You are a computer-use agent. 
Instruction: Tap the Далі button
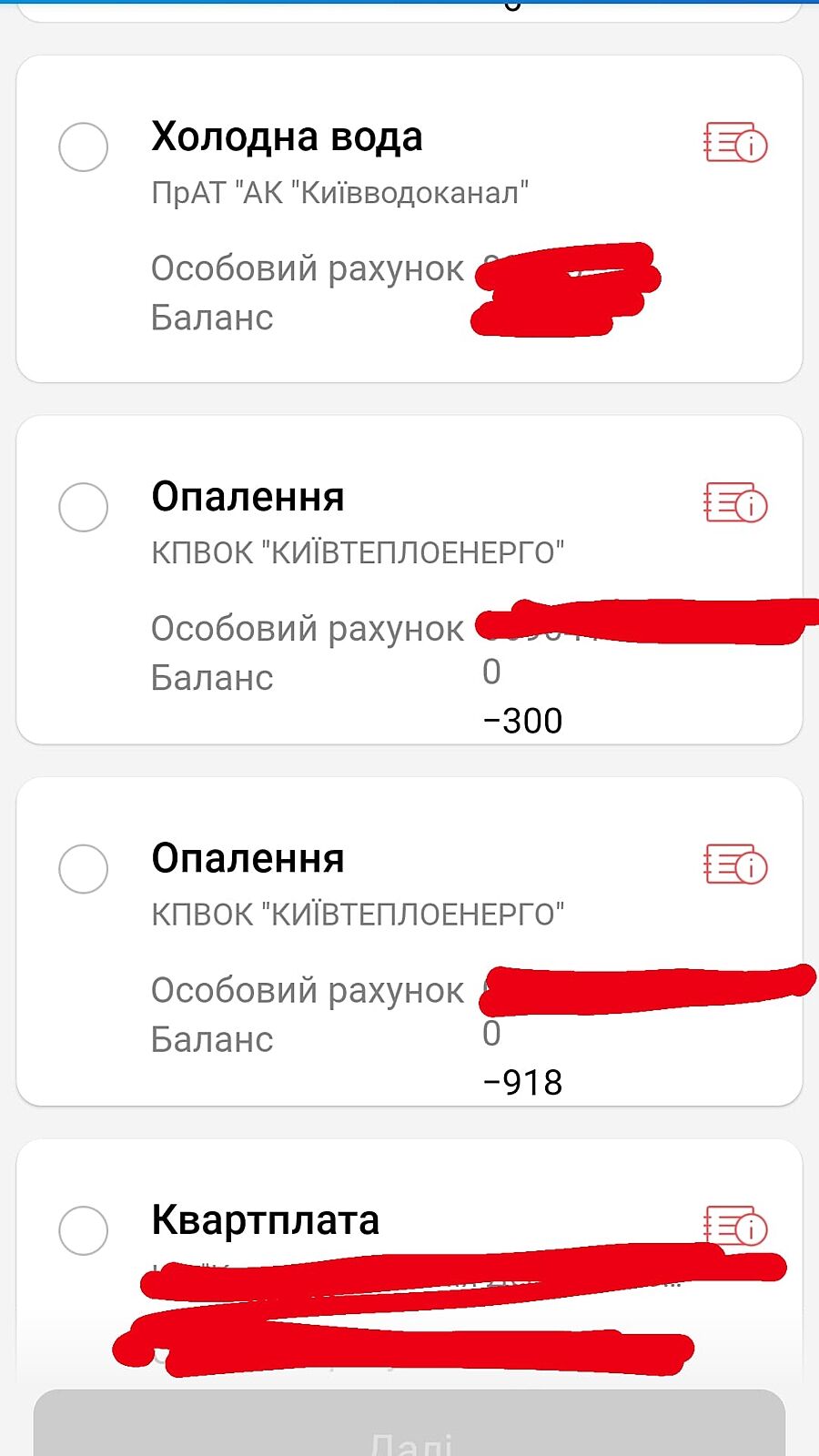click(409, 1429)
